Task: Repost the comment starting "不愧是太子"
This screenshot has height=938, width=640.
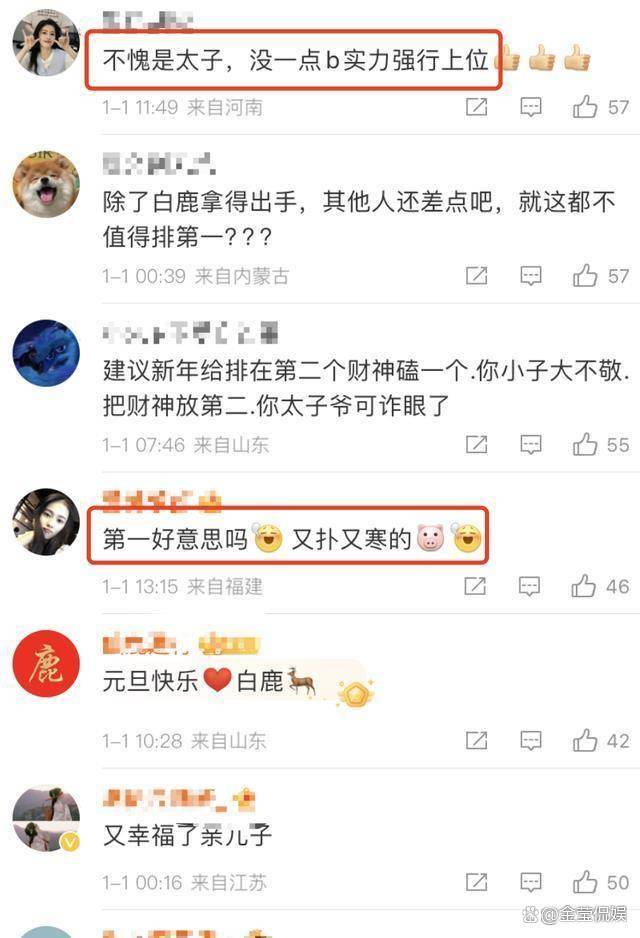Action: click(x=477, y=106)
